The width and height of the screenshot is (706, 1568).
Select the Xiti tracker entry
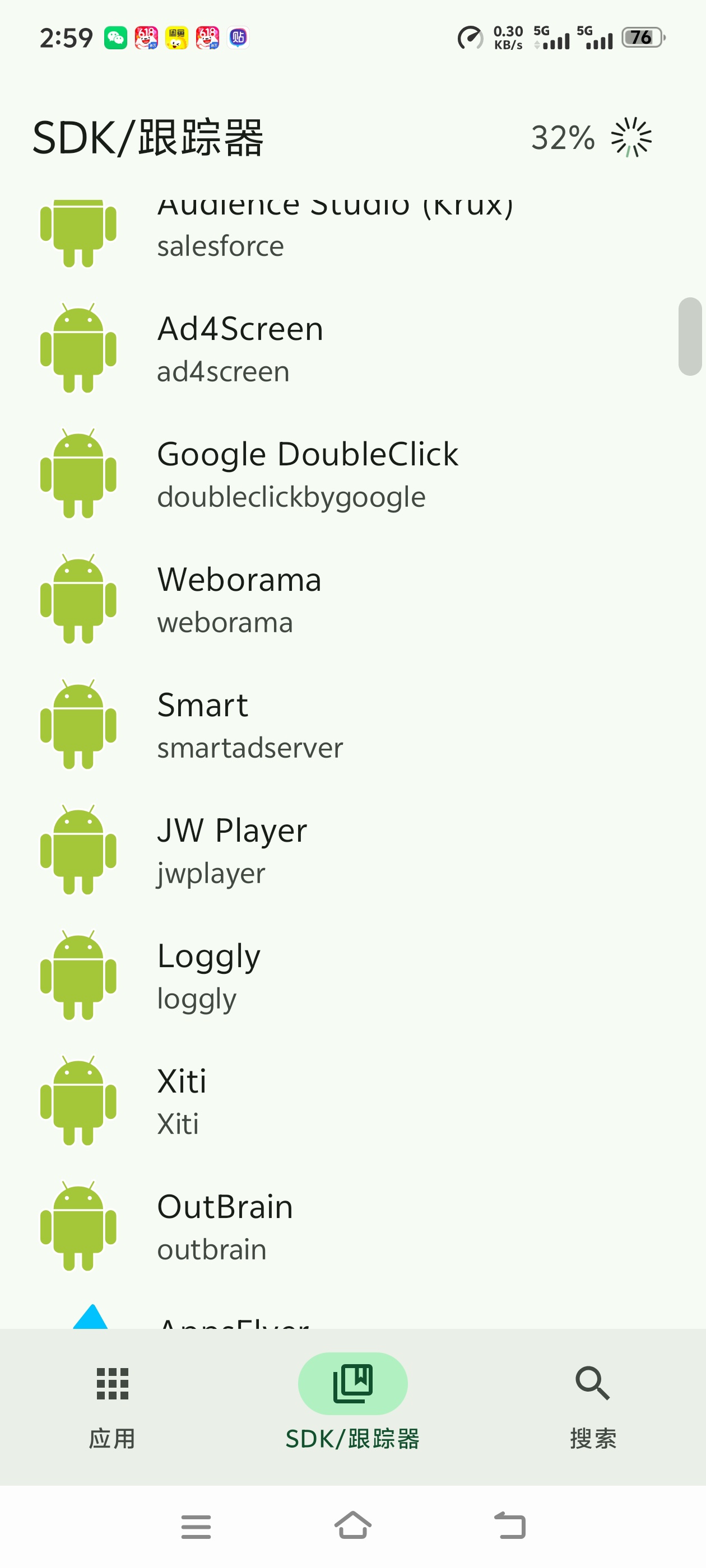point(352,1101)
